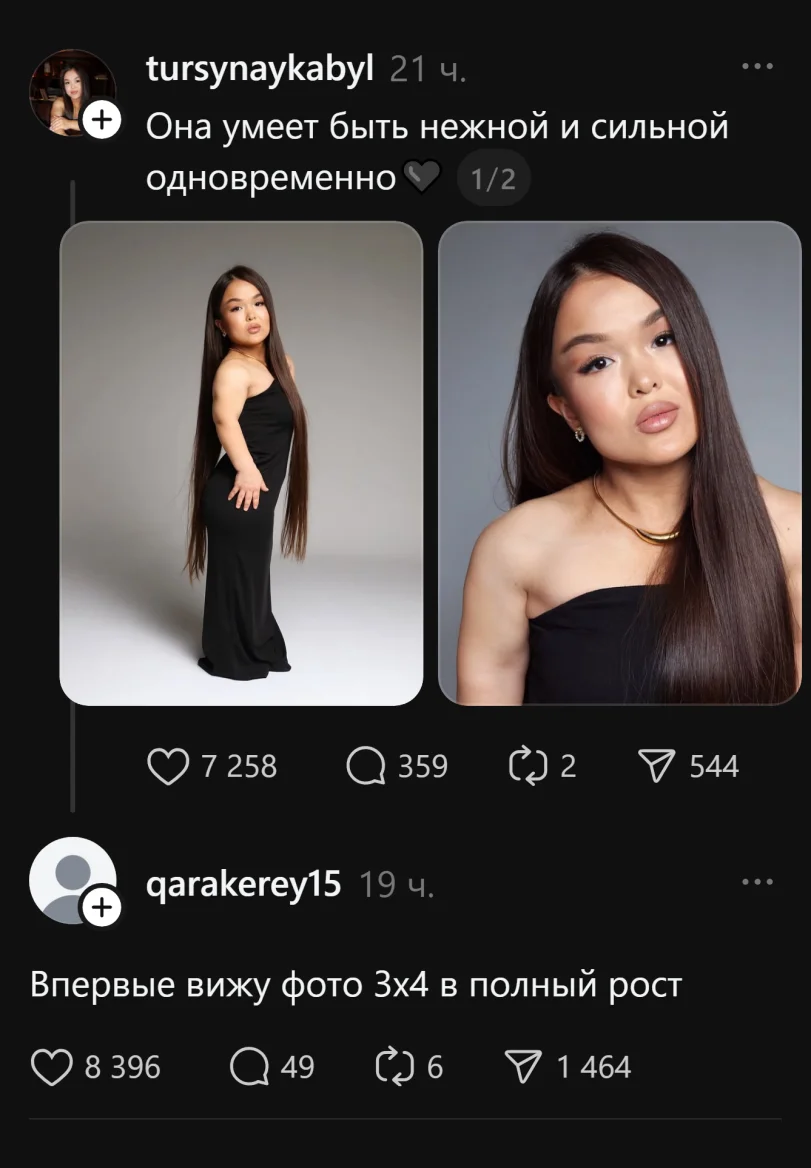Click qarakerey15's default avatar
This screenshot has width=811, height=1168.
click(x=75, y=880)
